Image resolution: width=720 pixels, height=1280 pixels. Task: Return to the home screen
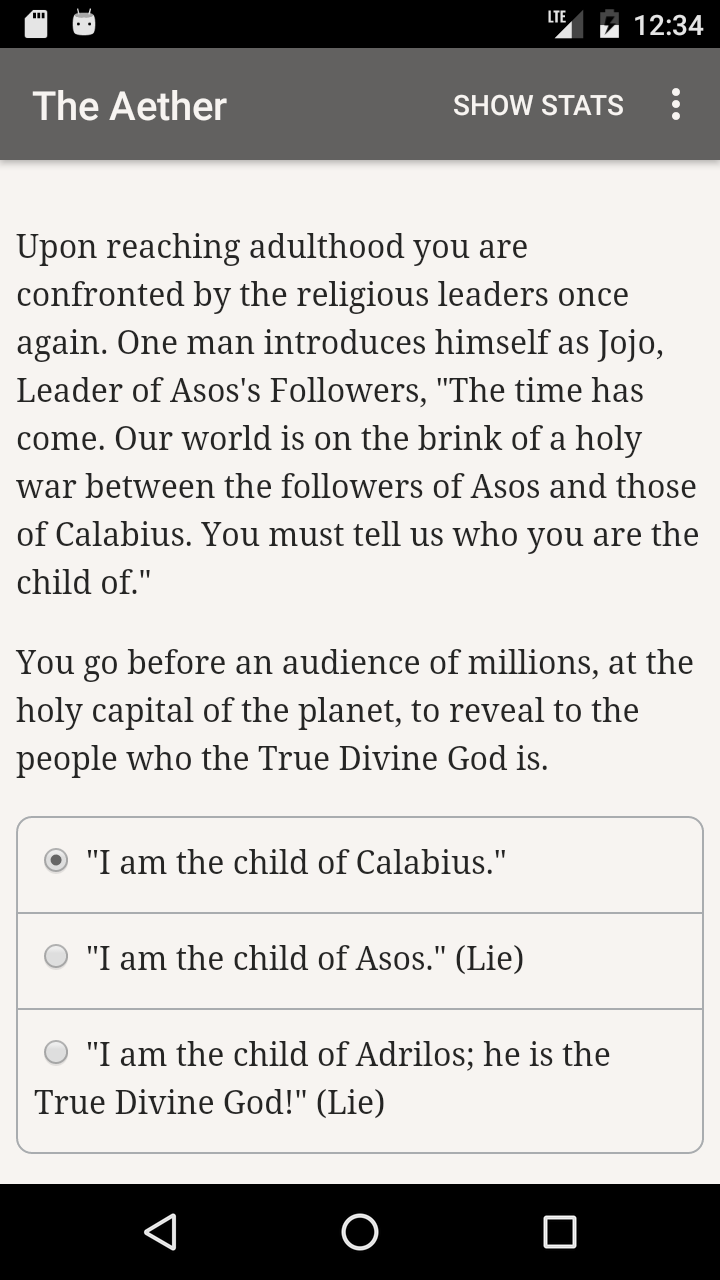click(360, 1232)
